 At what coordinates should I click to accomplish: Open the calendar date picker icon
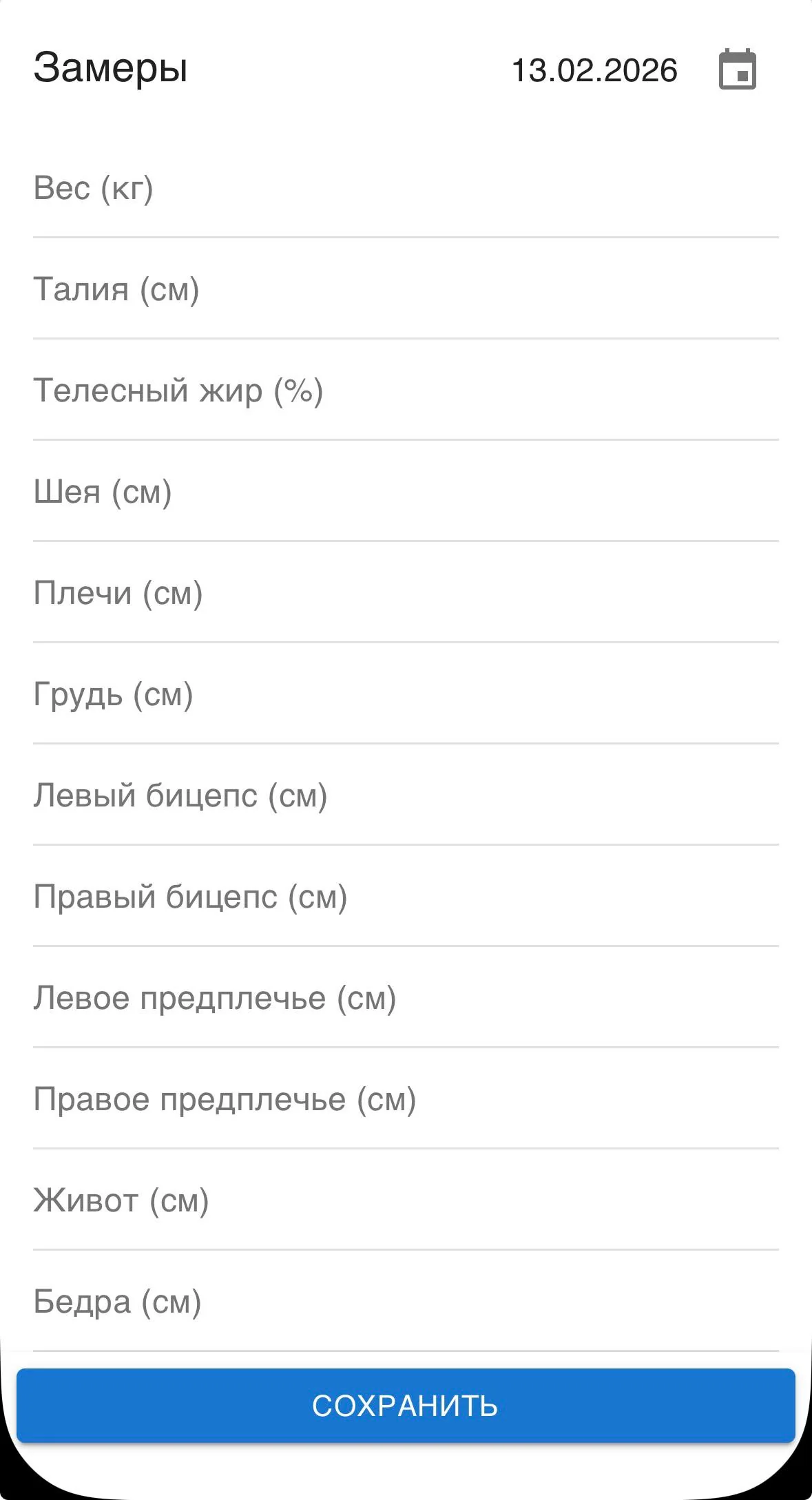coord(738,70)
